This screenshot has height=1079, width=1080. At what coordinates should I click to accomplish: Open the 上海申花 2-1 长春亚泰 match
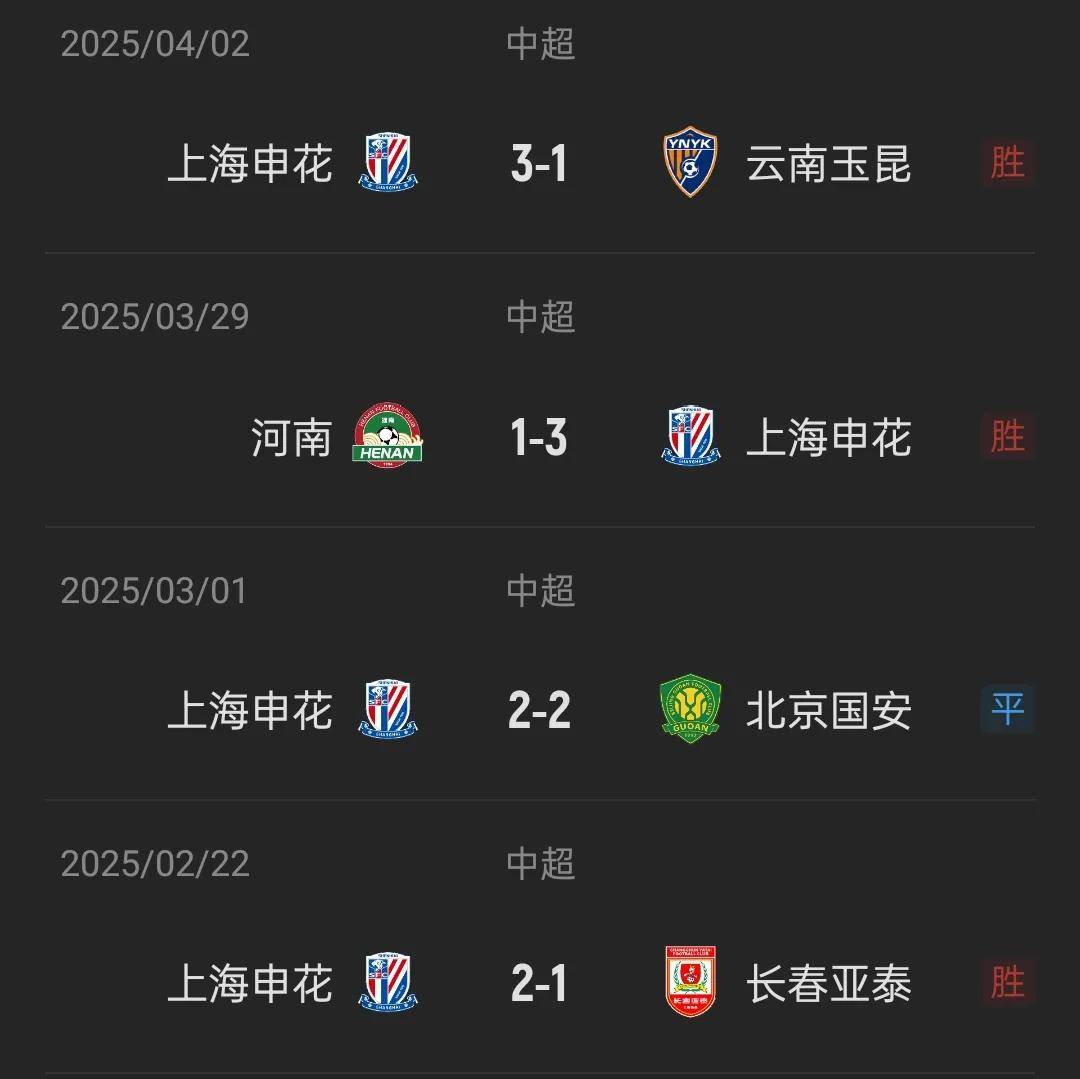539,984
